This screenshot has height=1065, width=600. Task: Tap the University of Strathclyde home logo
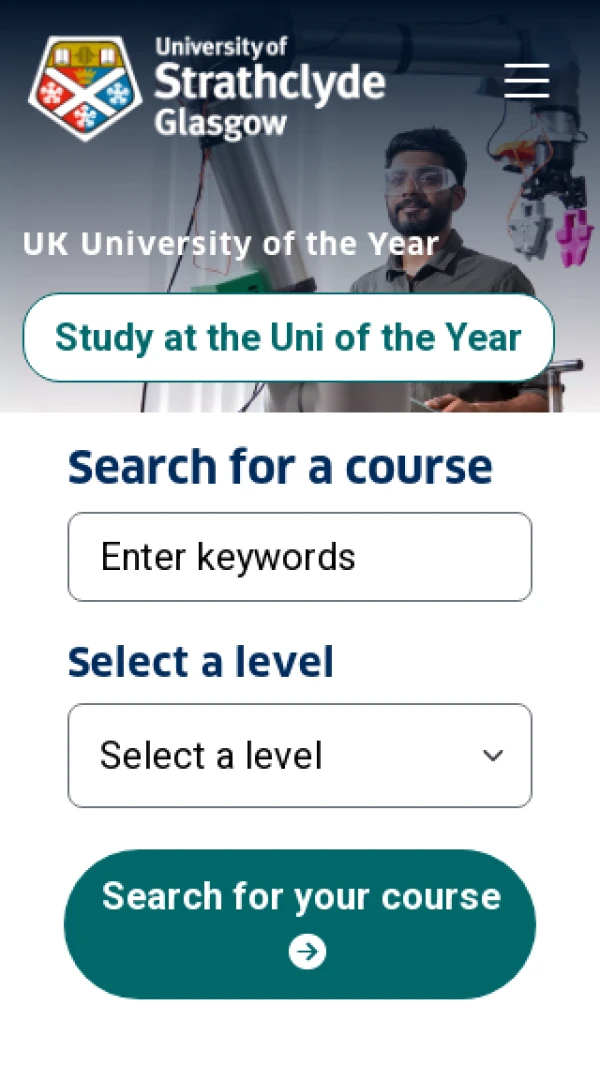tap(206, 88)
